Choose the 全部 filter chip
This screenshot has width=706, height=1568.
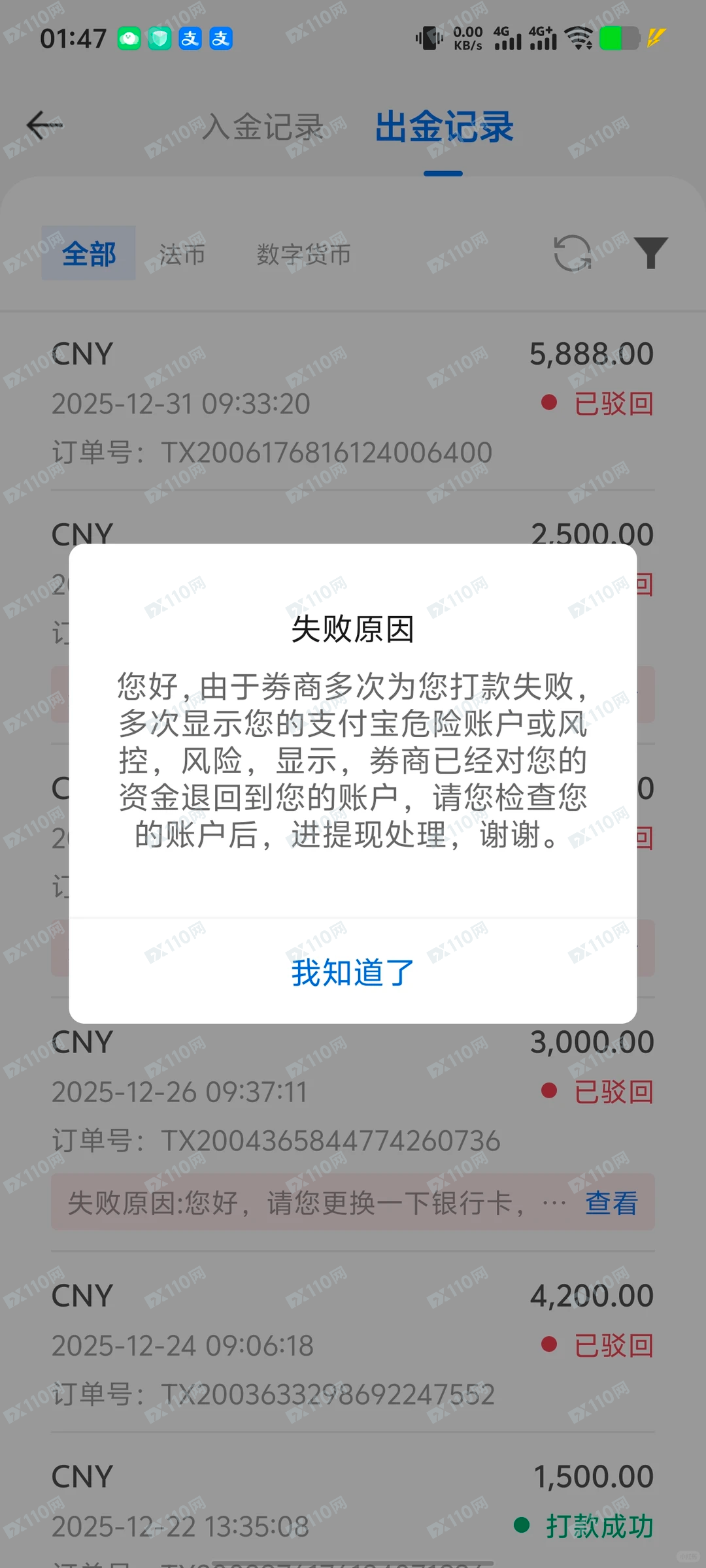pos(89,253)
